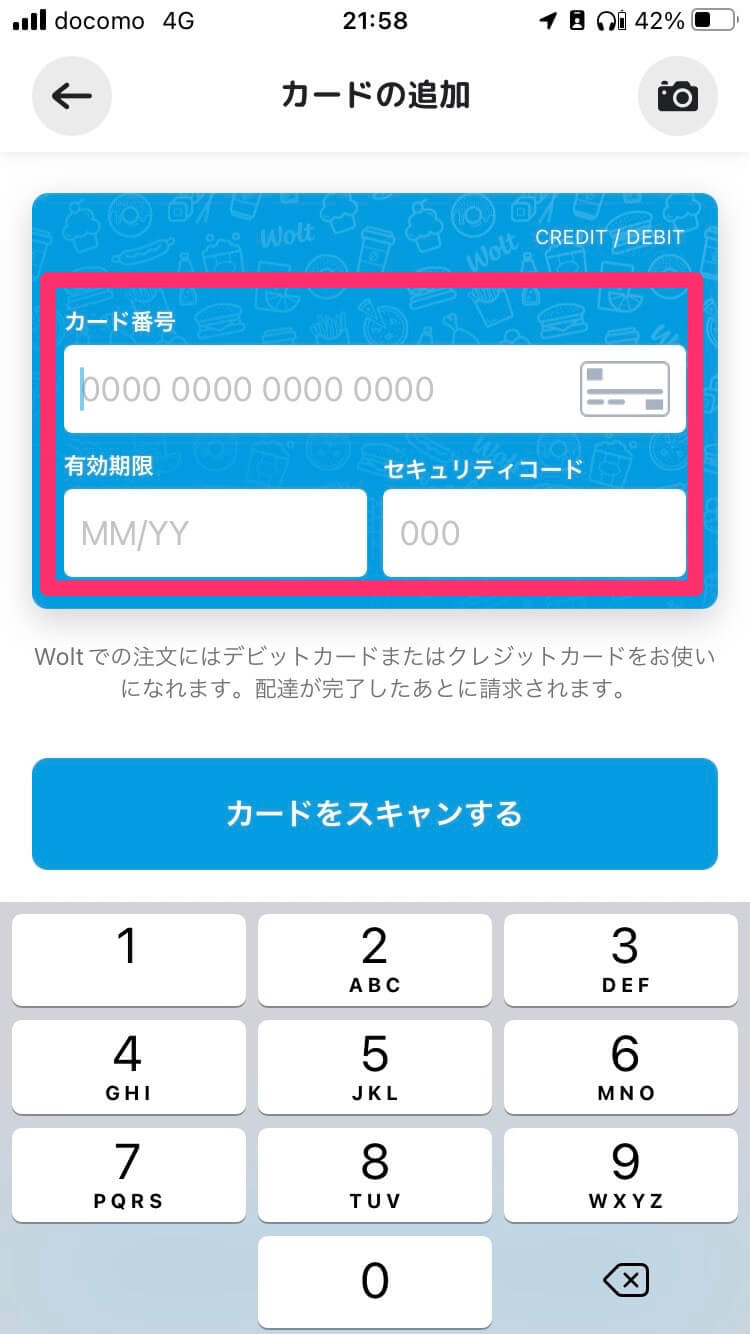Type digit 5 on the keypad
750x1334 pixels.
[x=375, y=1067]
